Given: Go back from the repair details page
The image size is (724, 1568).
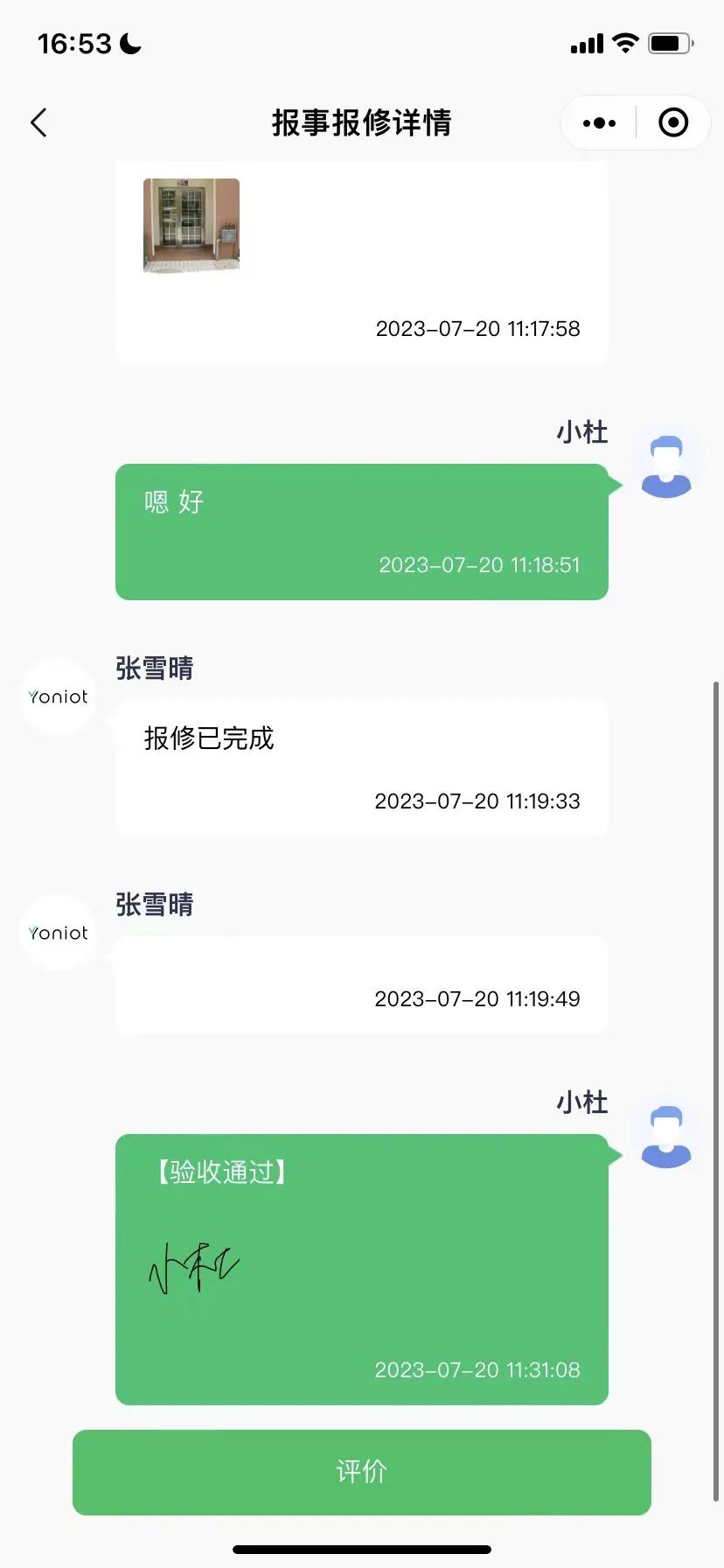Looking at the screenshot, I should point(39,122).
